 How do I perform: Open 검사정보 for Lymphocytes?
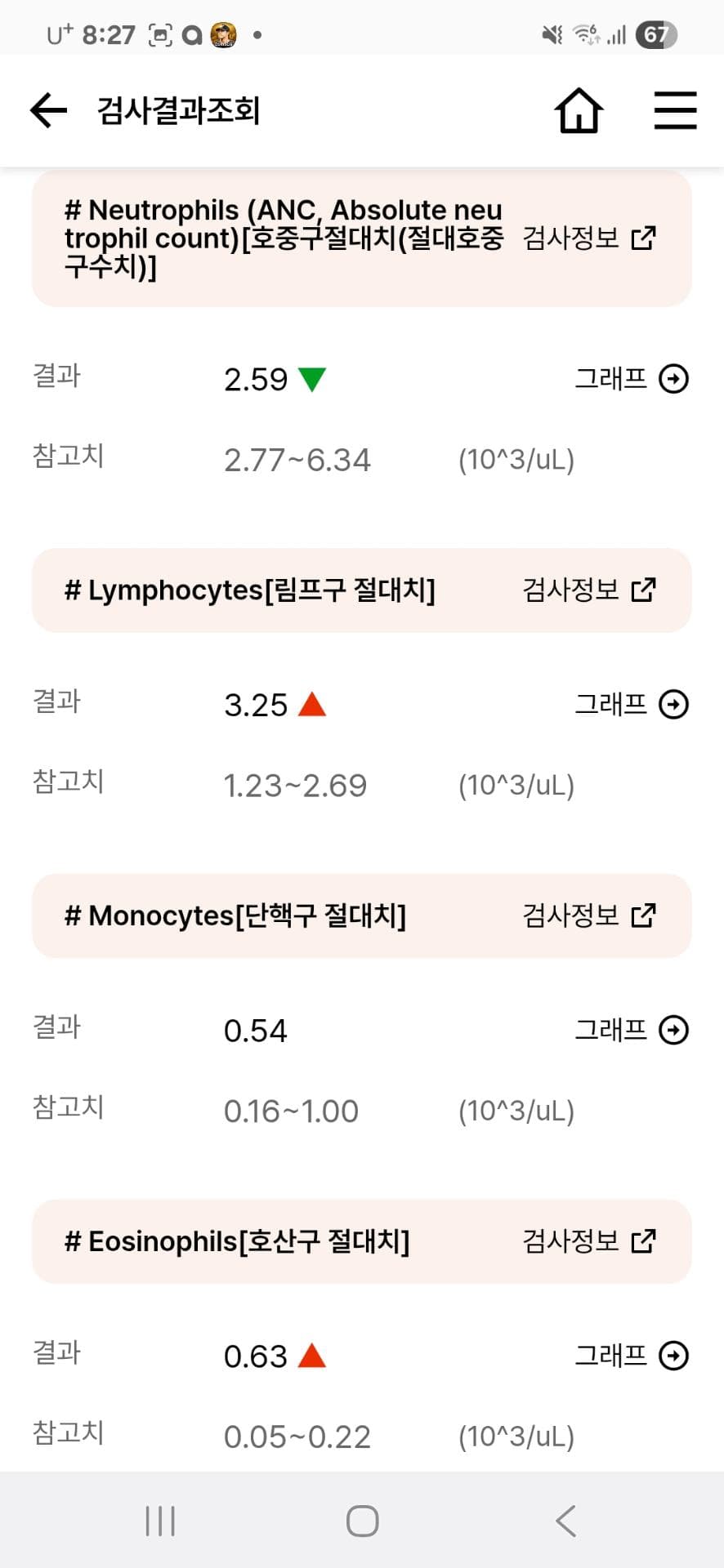pos(589,590)
